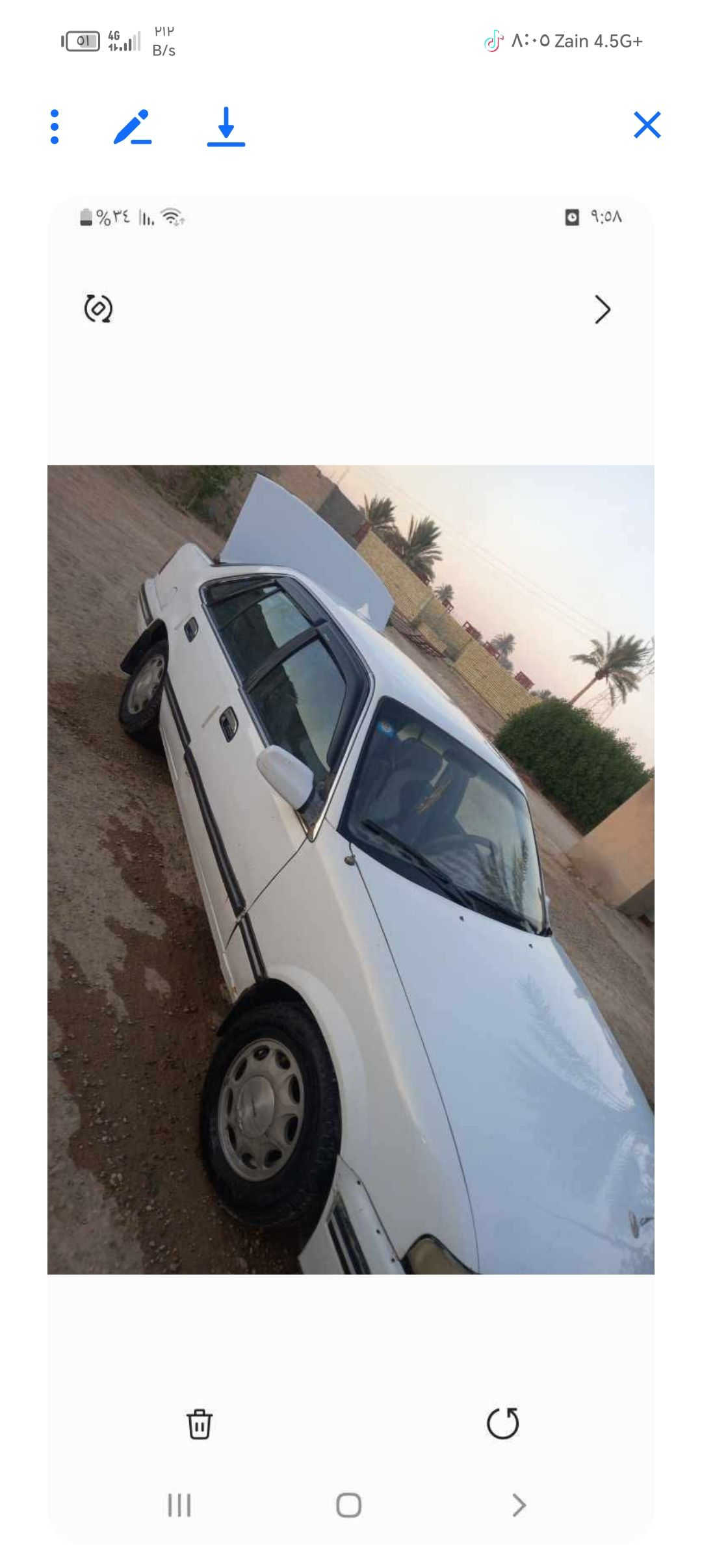The width and height of the screenshot is (702, 1568).
Task: Edit the image with the pencil tool
Action: (133, 126)
